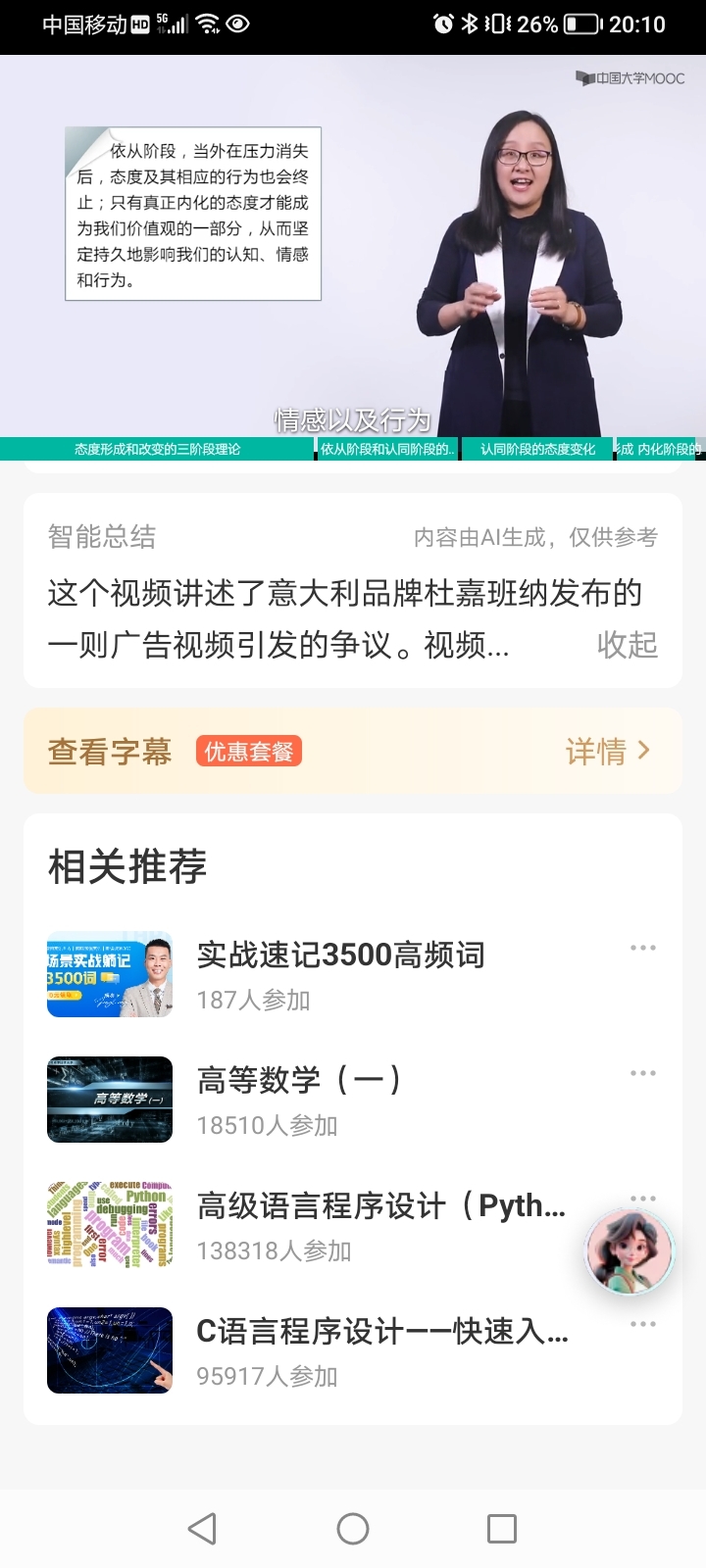Screen dimensions: 706x1568
Task: Open 查看字幕 详情
Action: pyautogui.click(x=607, y=752)
